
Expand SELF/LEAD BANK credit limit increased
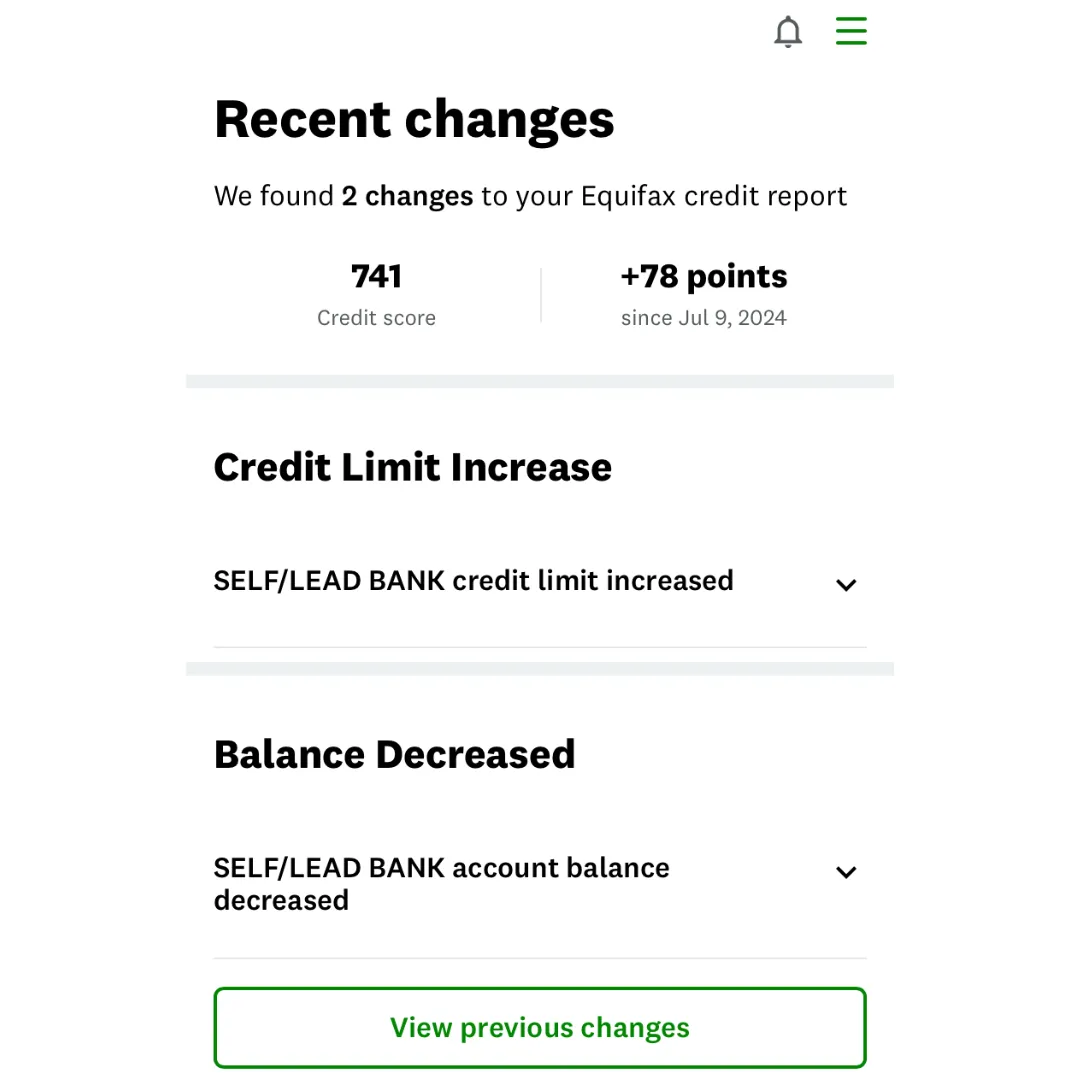click(x=540, y=582)
